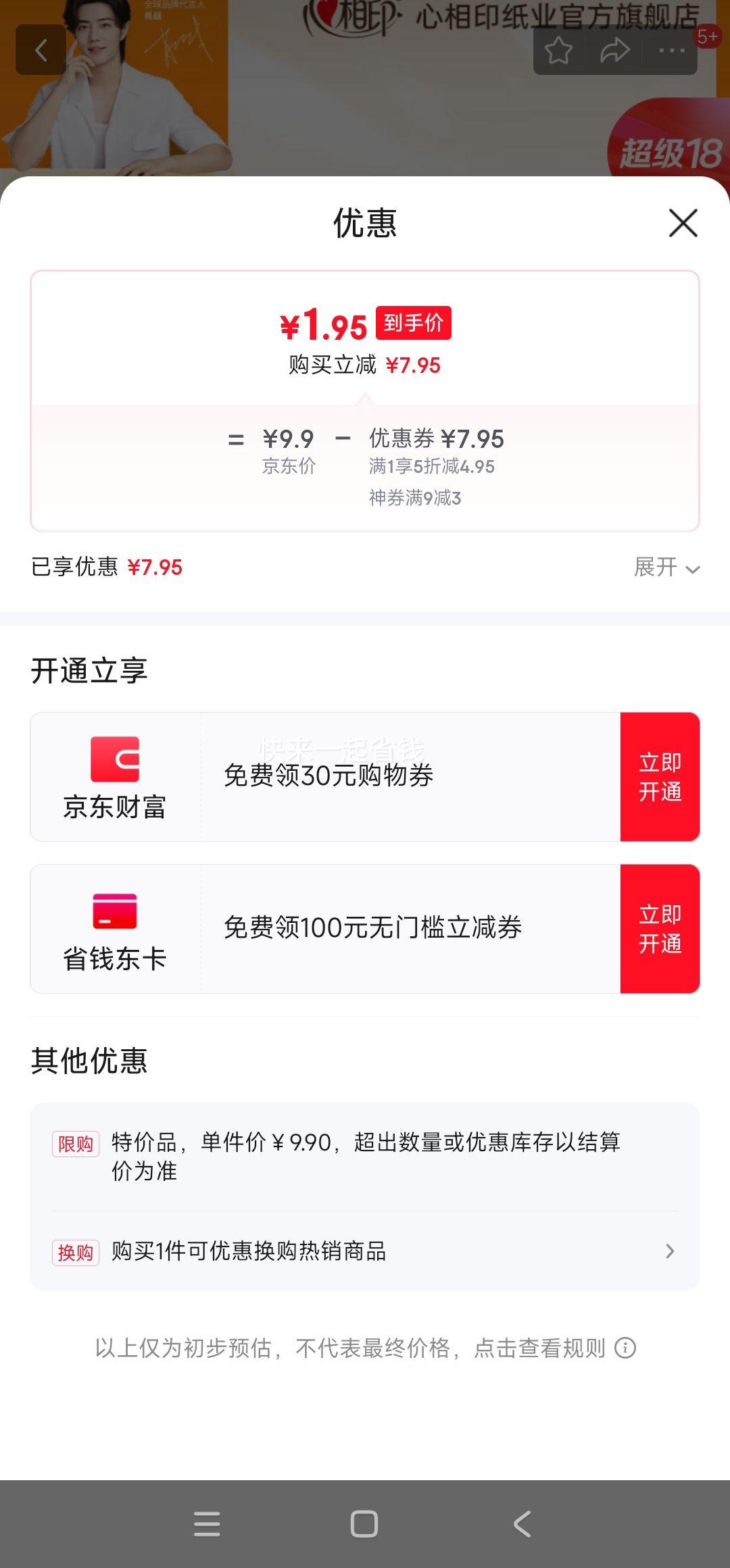Screen dimensions: 730x1568
Task: Share this product page
Action: 614,51
